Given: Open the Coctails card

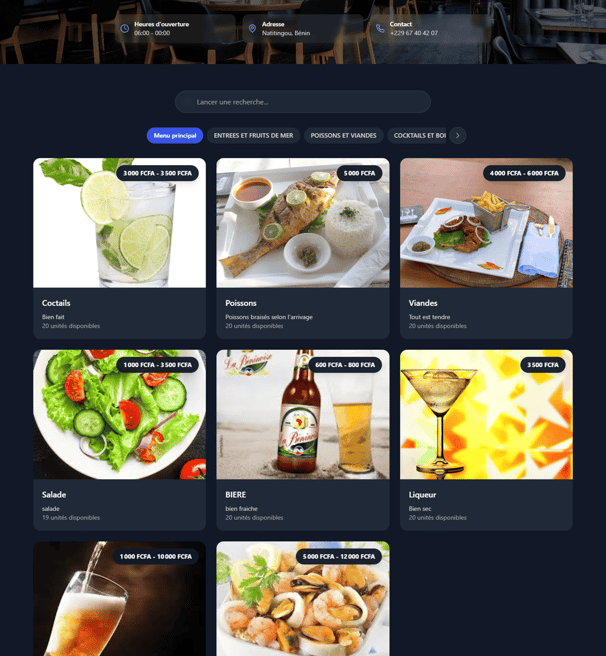Looking at the screenshot, I should [119, 248].
